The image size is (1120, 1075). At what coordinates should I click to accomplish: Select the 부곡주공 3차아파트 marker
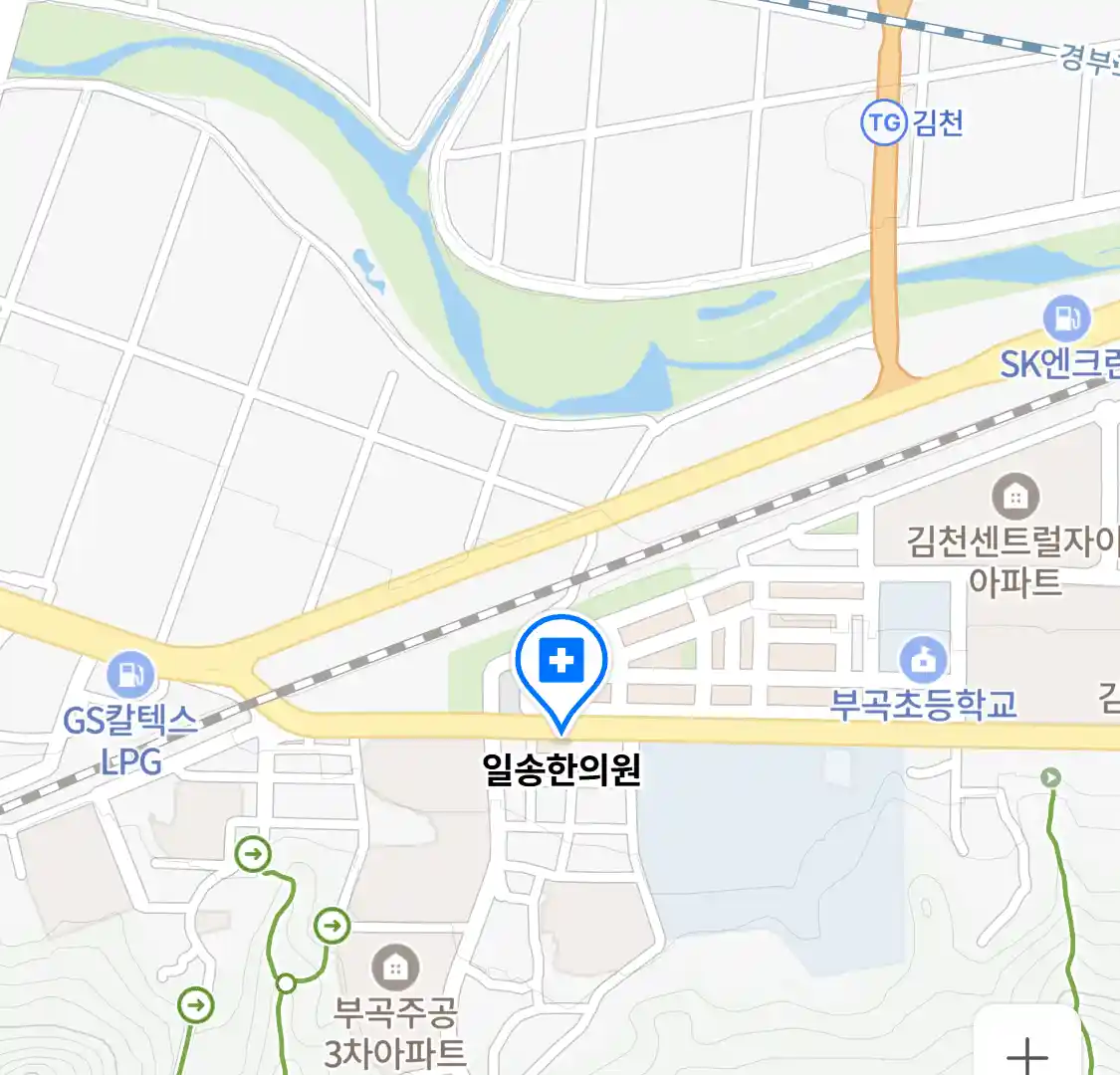click(395, 967)
